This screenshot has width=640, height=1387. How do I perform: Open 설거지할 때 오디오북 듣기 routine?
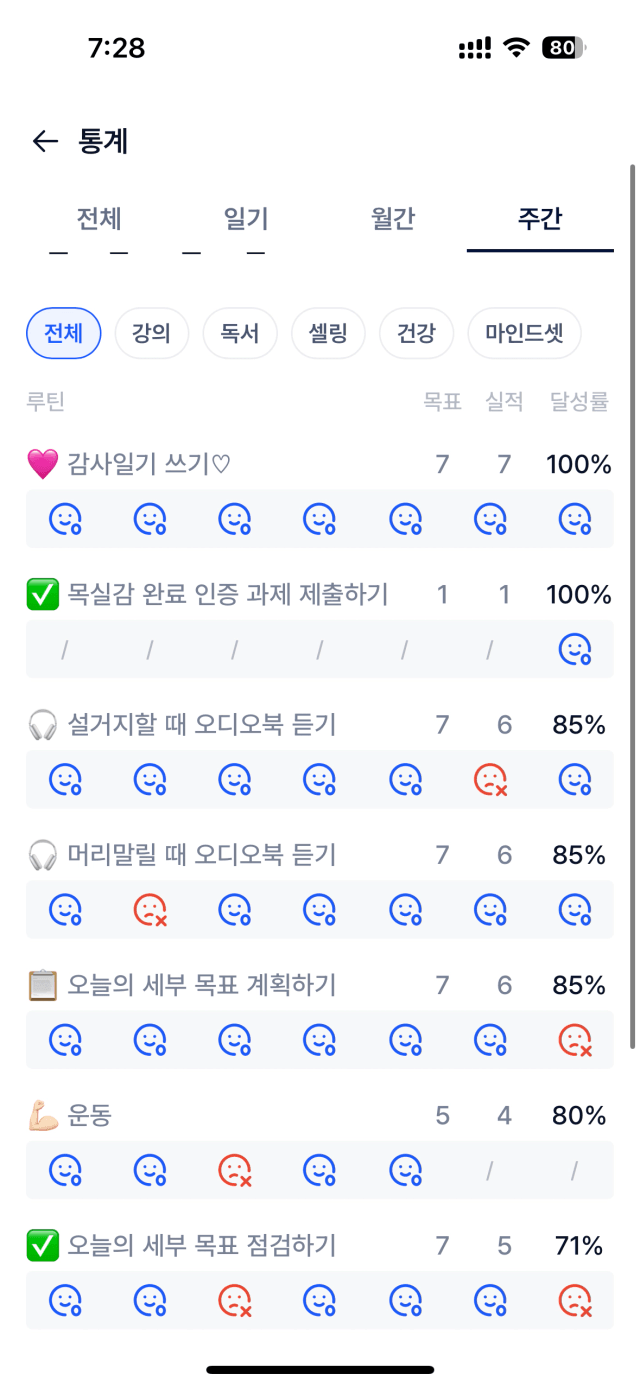[x=320, y=756]
